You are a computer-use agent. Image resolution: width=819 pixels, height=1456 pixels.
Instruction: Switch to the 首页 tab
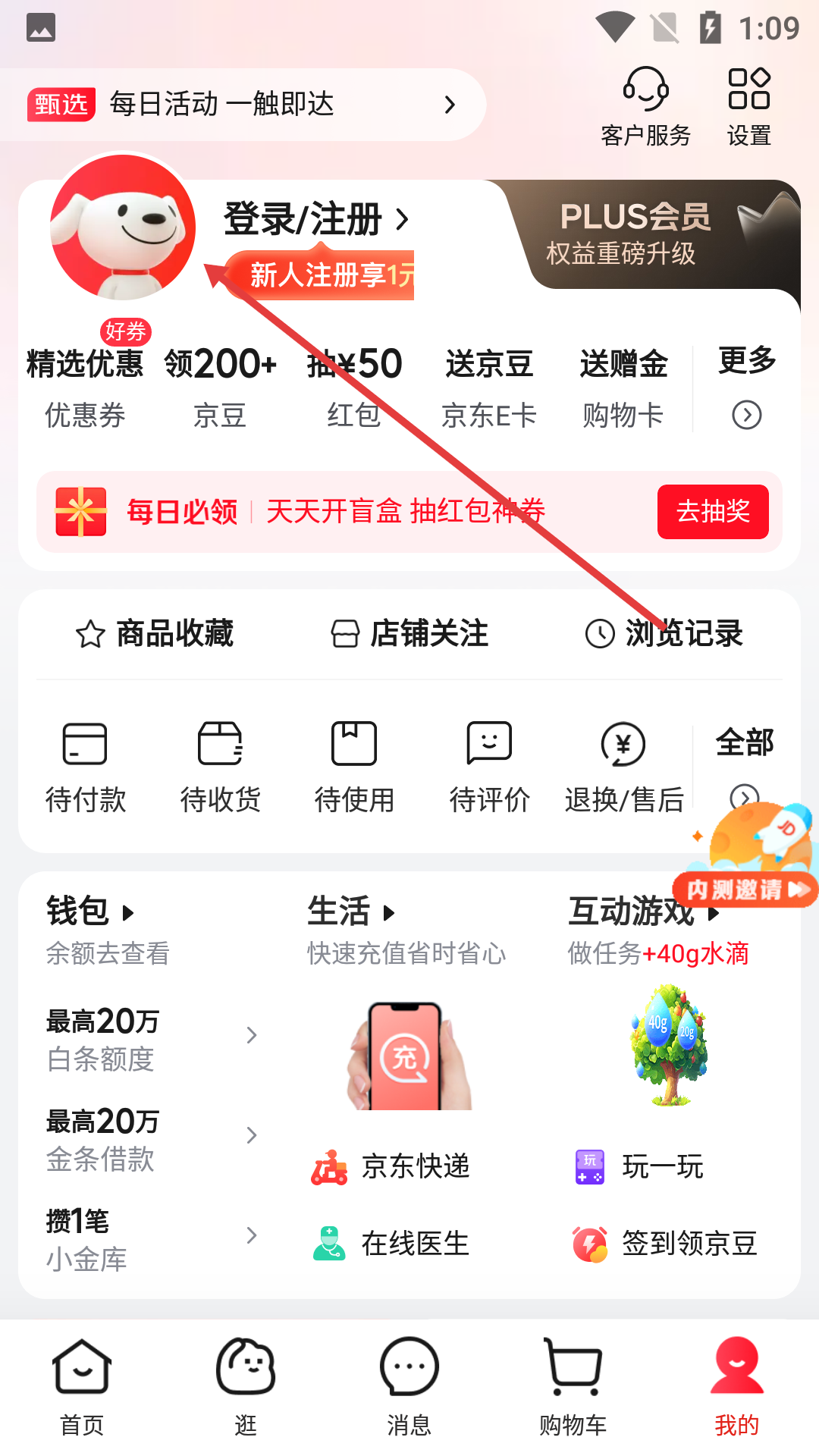[x=82, y=1388]
